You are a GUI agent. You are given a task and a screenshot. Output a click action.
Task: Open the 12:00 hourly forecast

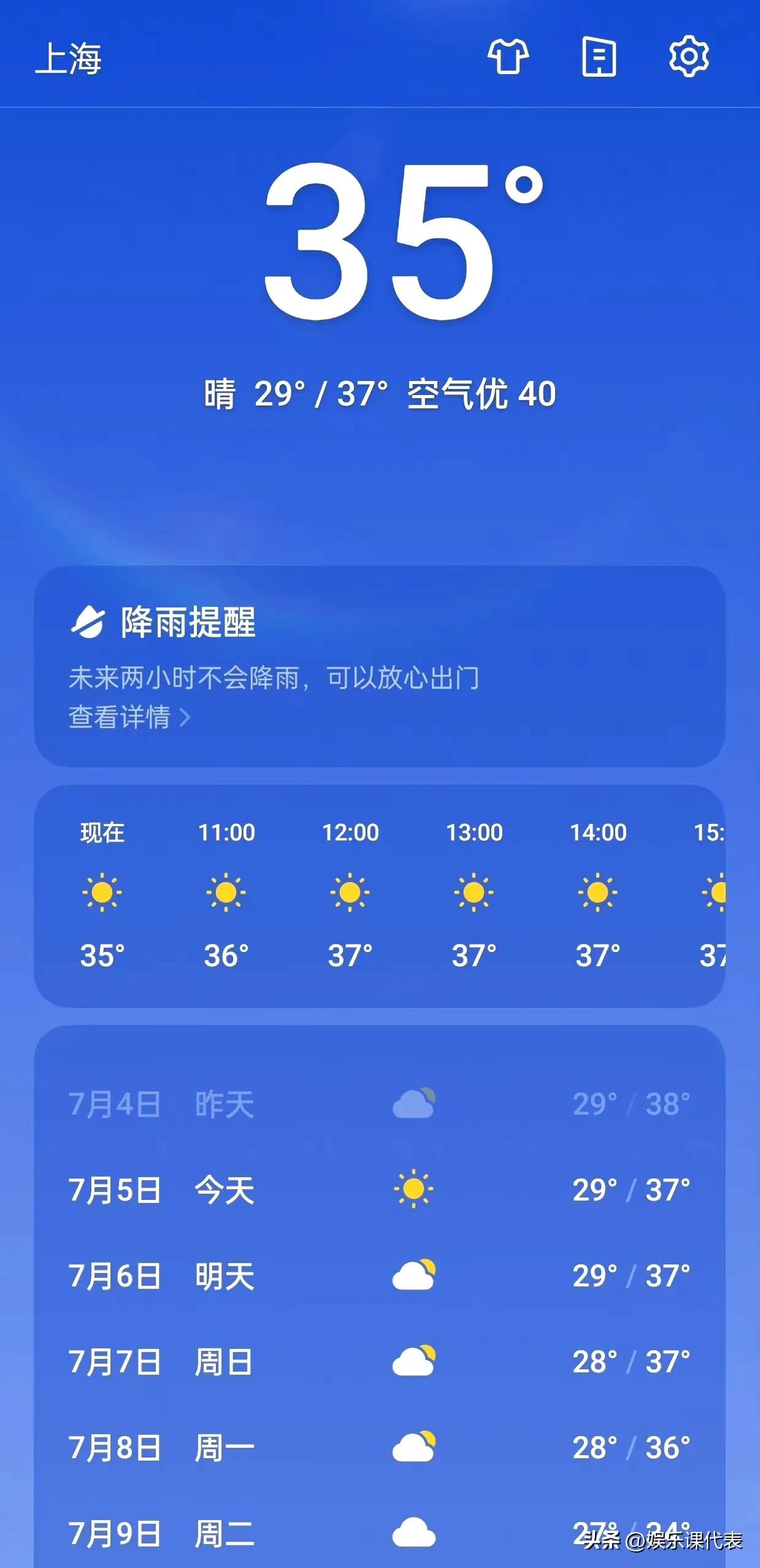pos(350,893)
